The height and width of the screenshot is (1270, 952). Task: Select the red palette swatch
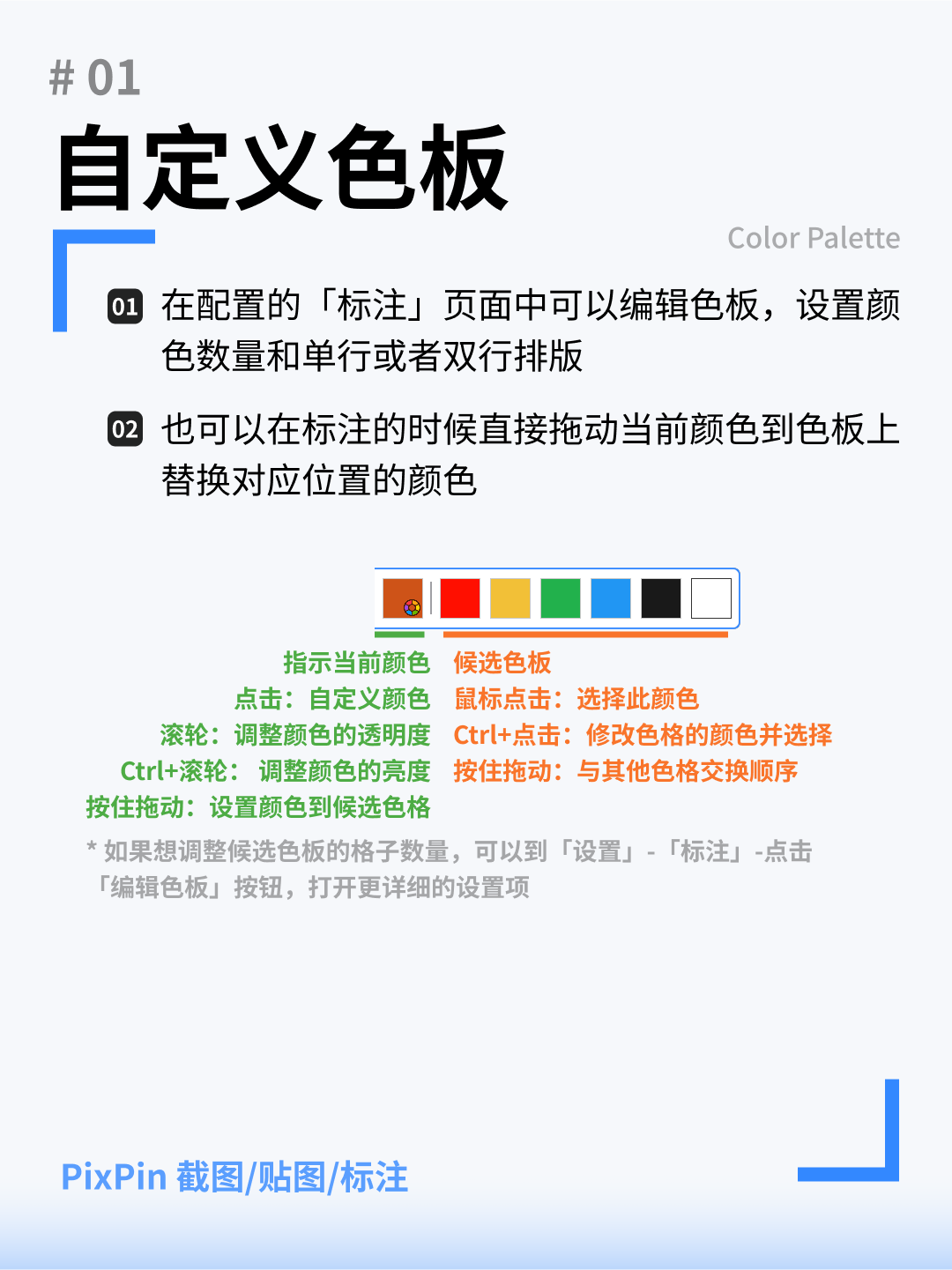click(459, 598)
